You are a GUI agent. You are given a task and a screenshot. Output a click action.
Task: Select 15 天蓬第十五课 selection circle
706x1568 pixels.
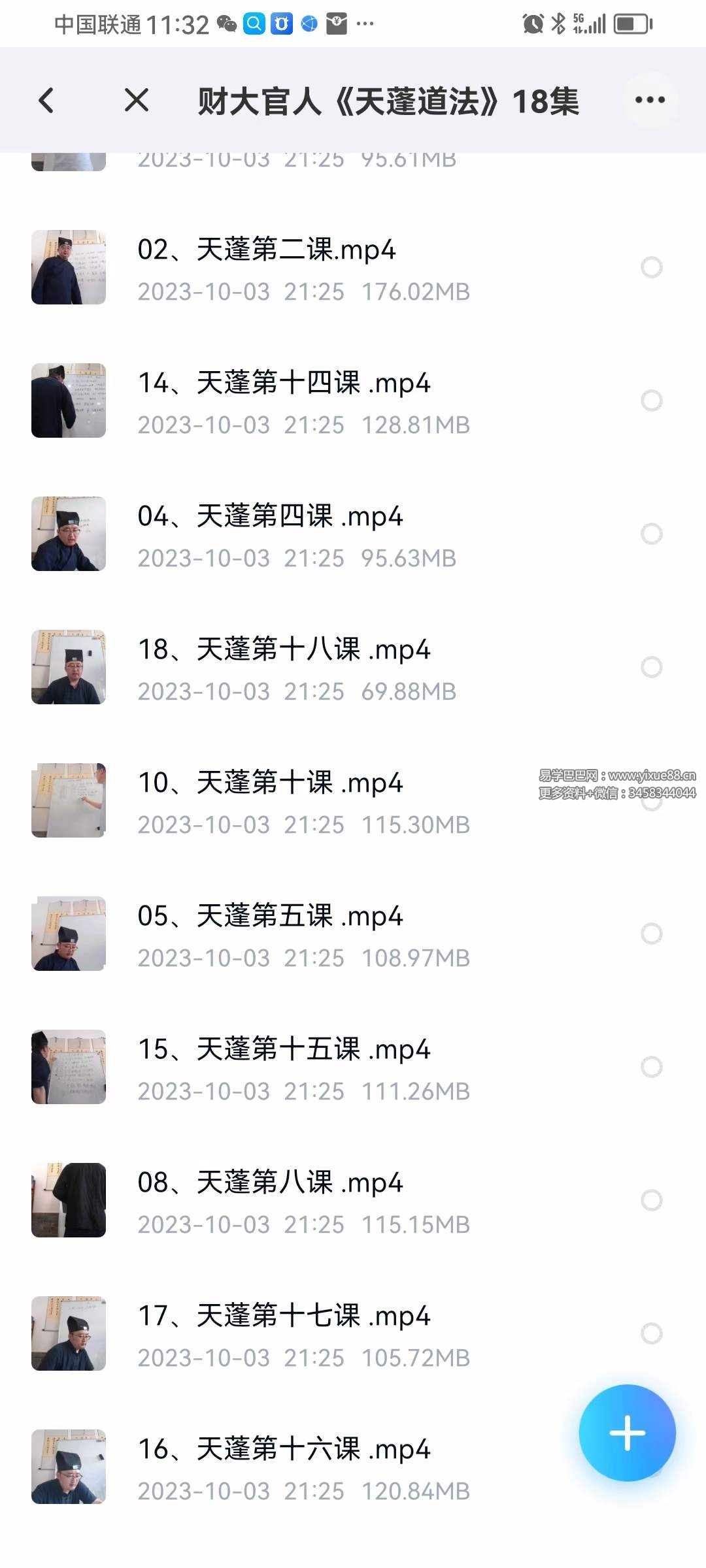[x=650, y=1066]
